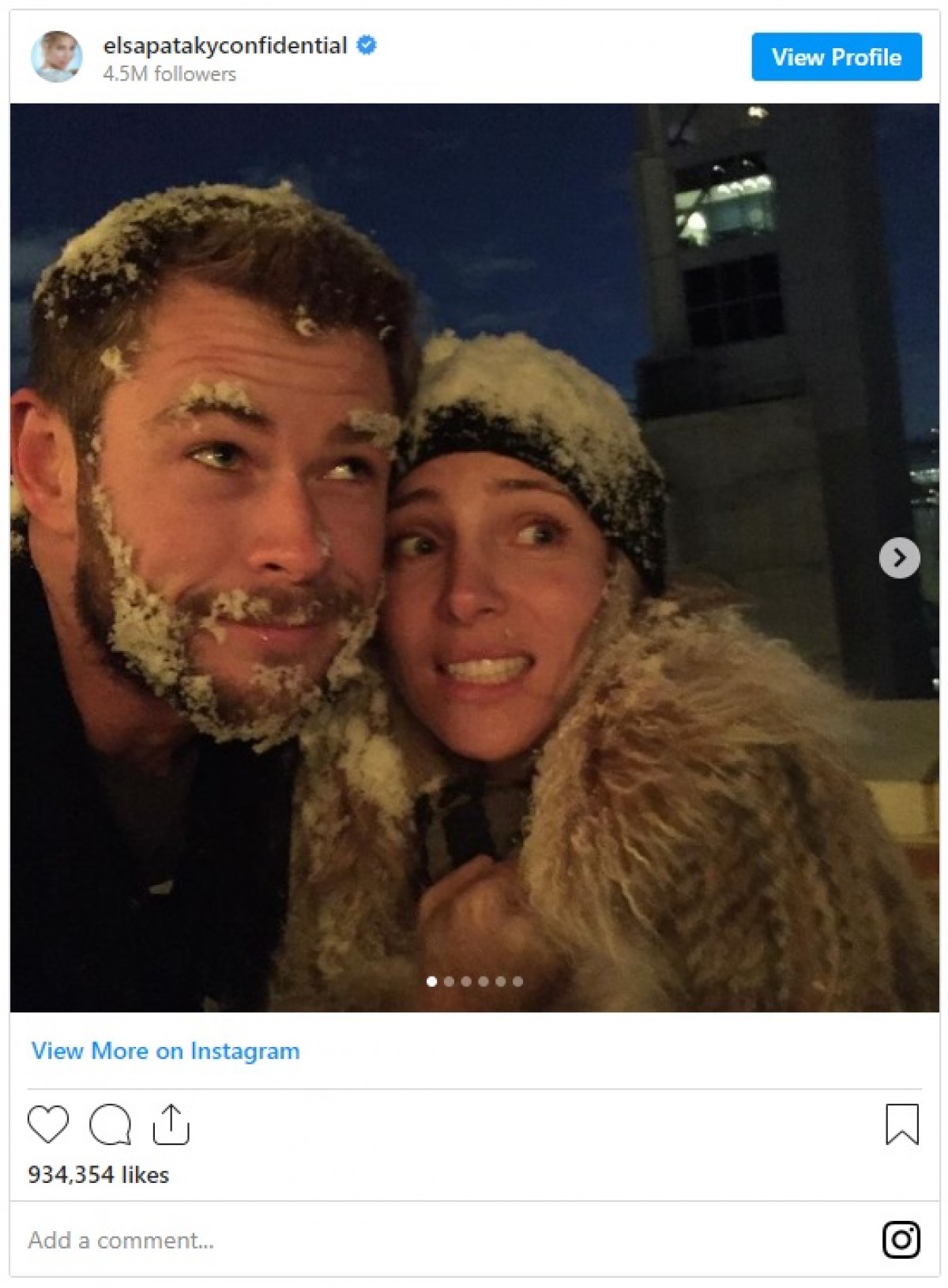The image size is (948, 1288).
Task: Tap the View Profile button
Action: 836,57
